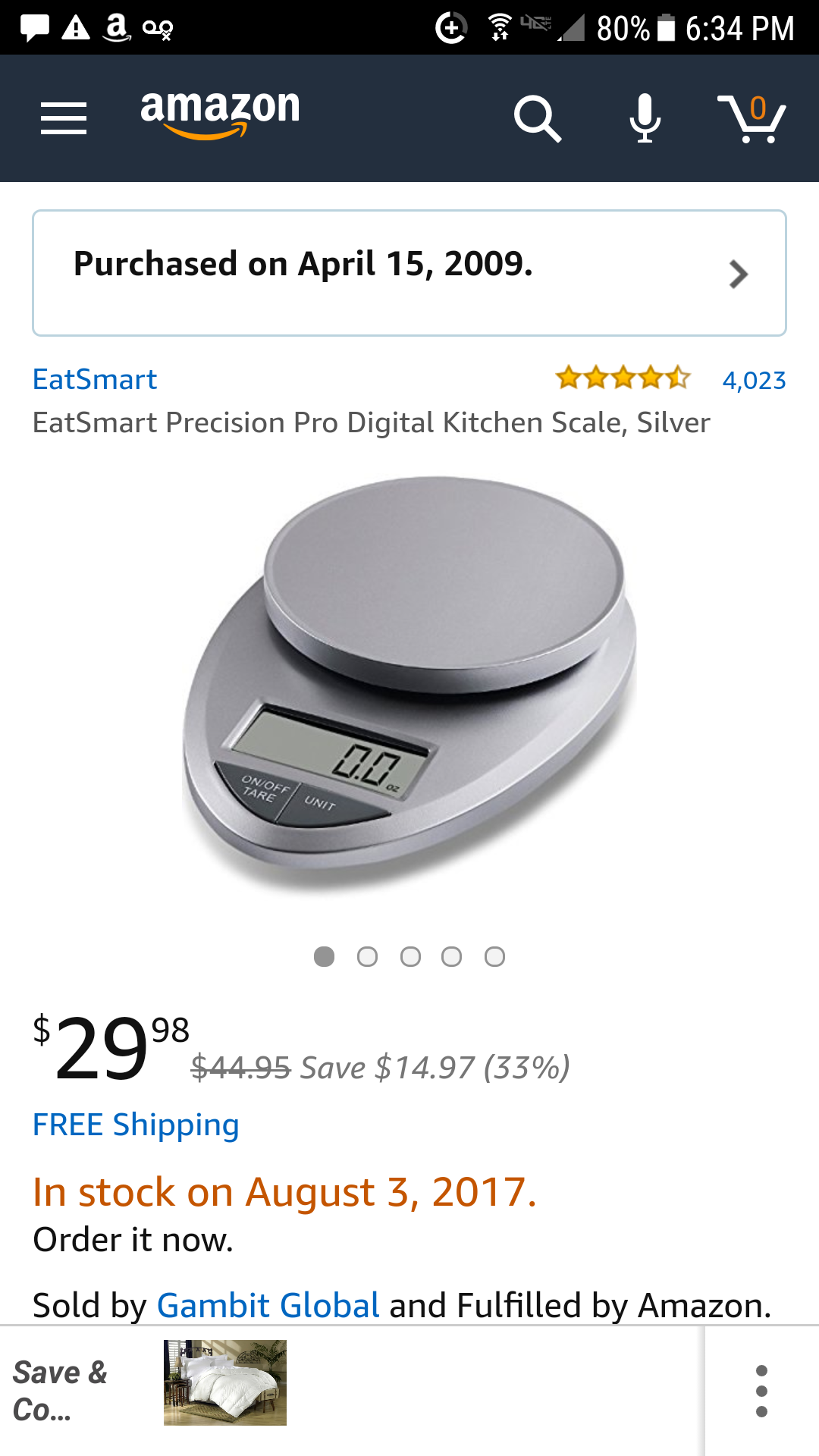Open the Gambit Global seller page
The height and width of the screenshot is (1456, 819).
coord(268,1305)
